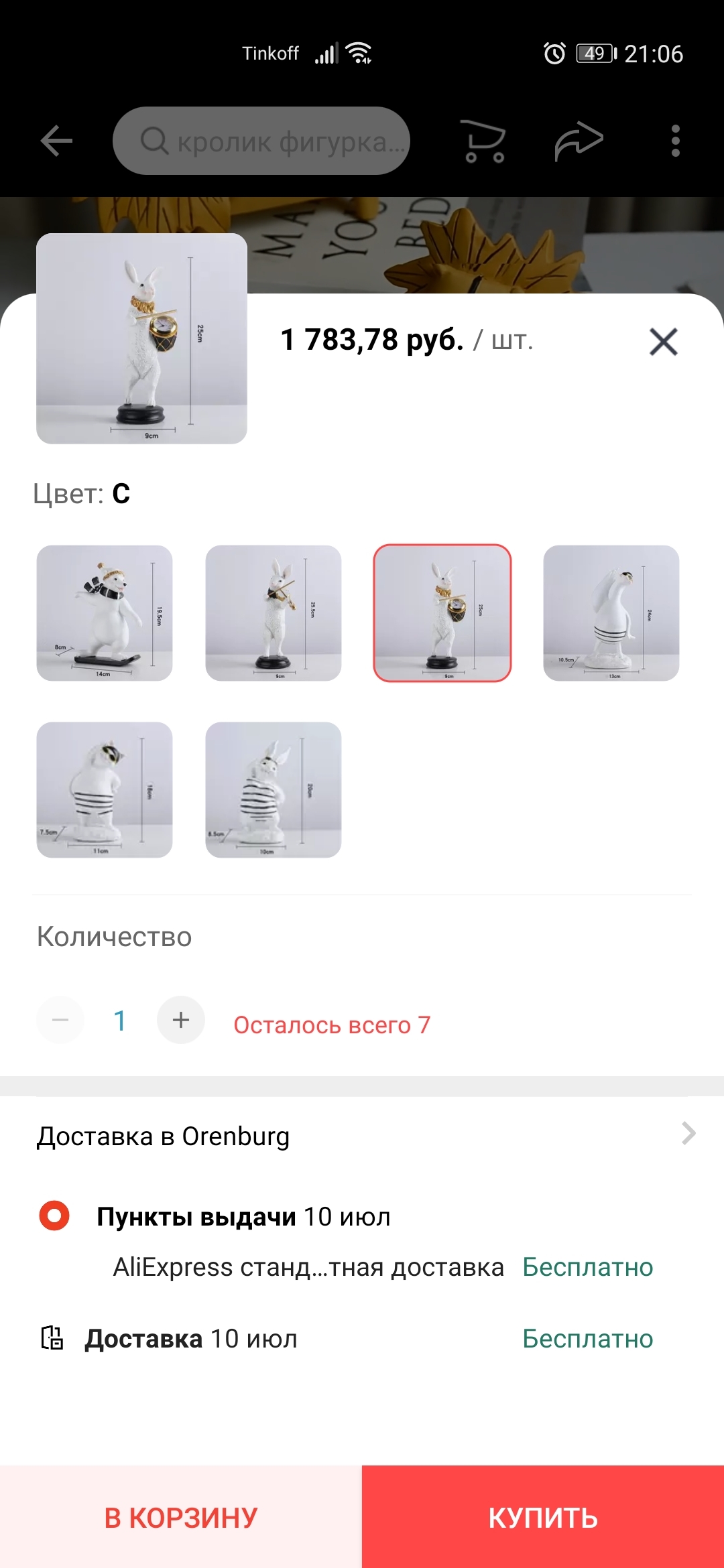Open the кролик фигурка search field
Screen dimensions: 724x1568
261,141
